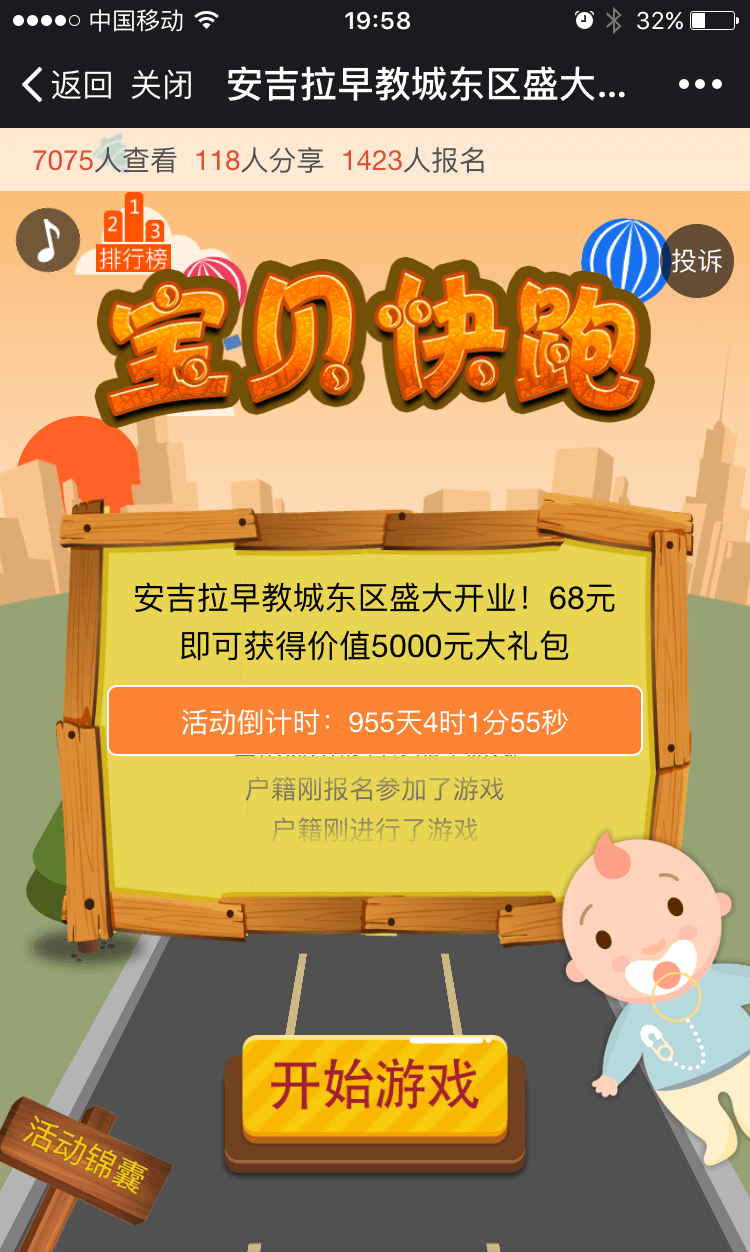This screenshot has width=750, height=1252.
Task: Close the page with 关闭
Action: pyautogui.click(x=161, y=85)
